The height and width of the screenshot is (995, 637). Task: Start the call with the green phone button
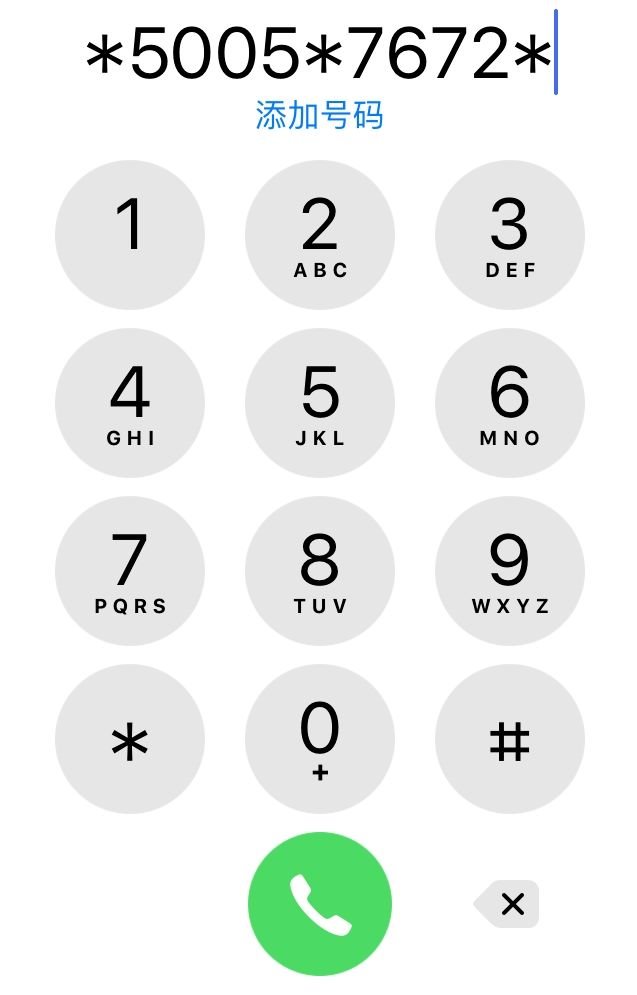tap(320, 904)
